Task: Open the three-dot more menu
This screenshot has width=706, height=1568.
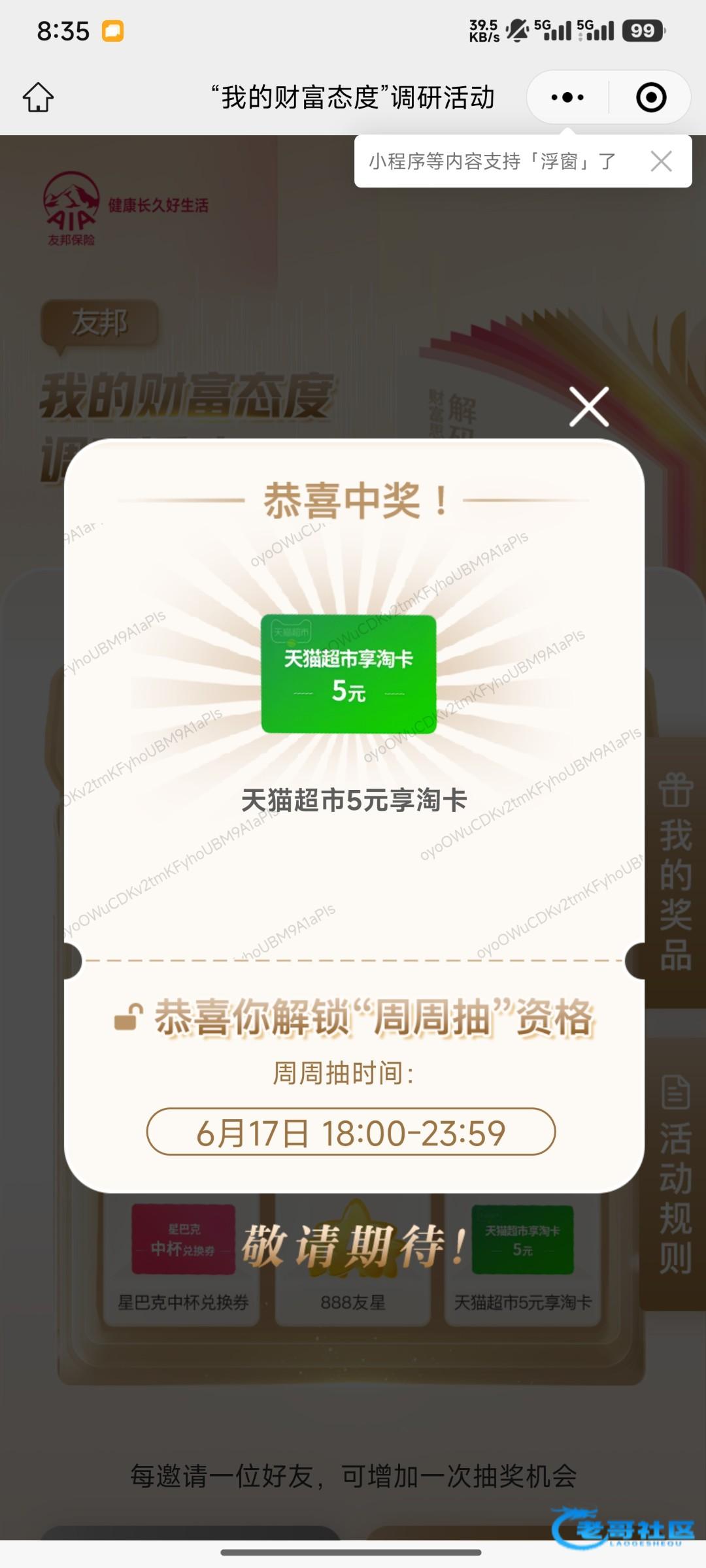Action: tap(567, 97)
